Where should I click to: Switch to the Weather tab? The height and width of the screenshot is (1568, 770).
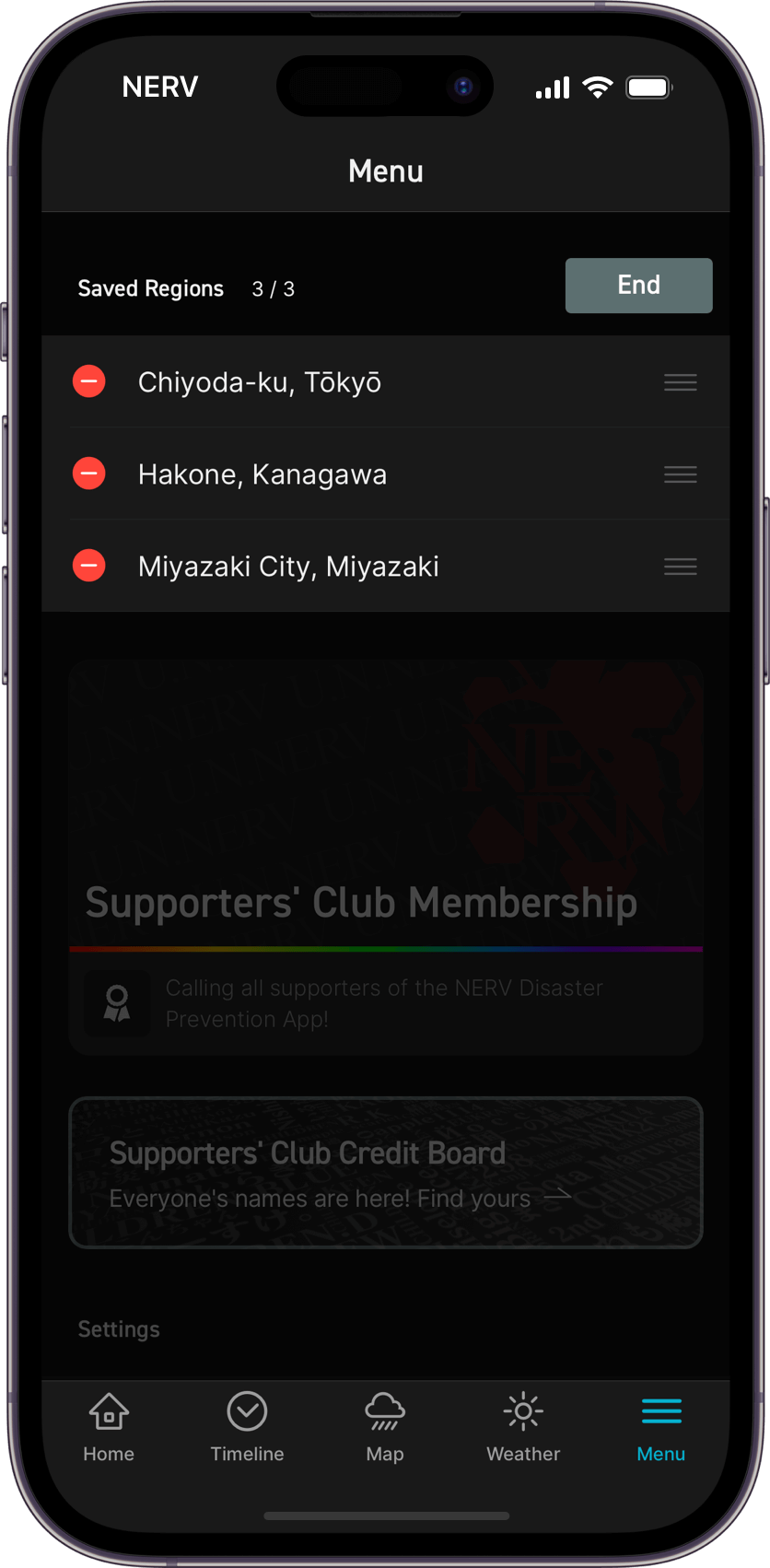point(522,1426)
